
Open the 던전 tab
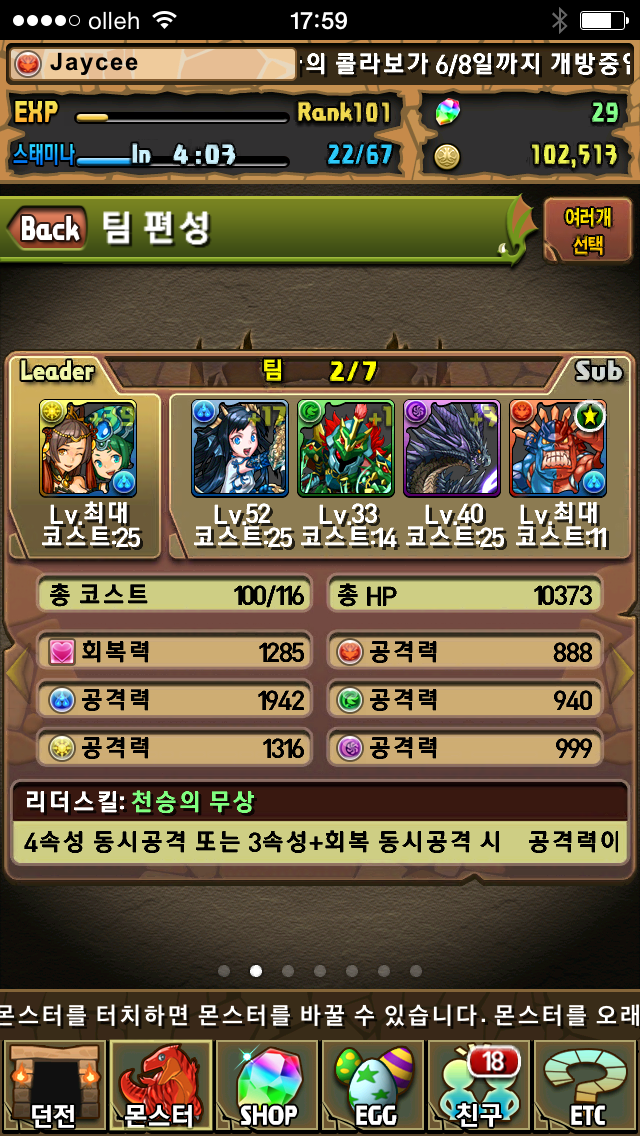[x=53, y=1086]
